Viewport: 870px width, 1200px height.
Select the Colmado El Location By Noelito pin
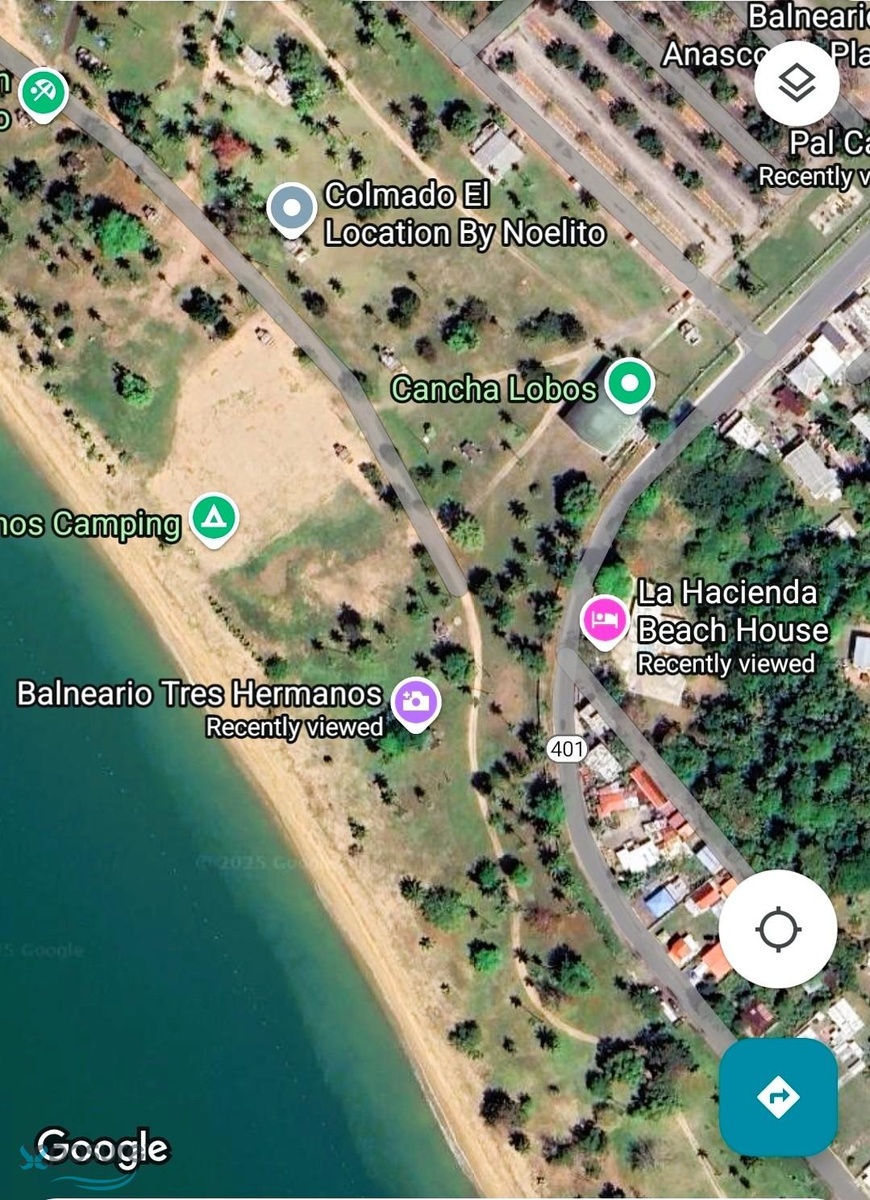click(x=292, y=210)
